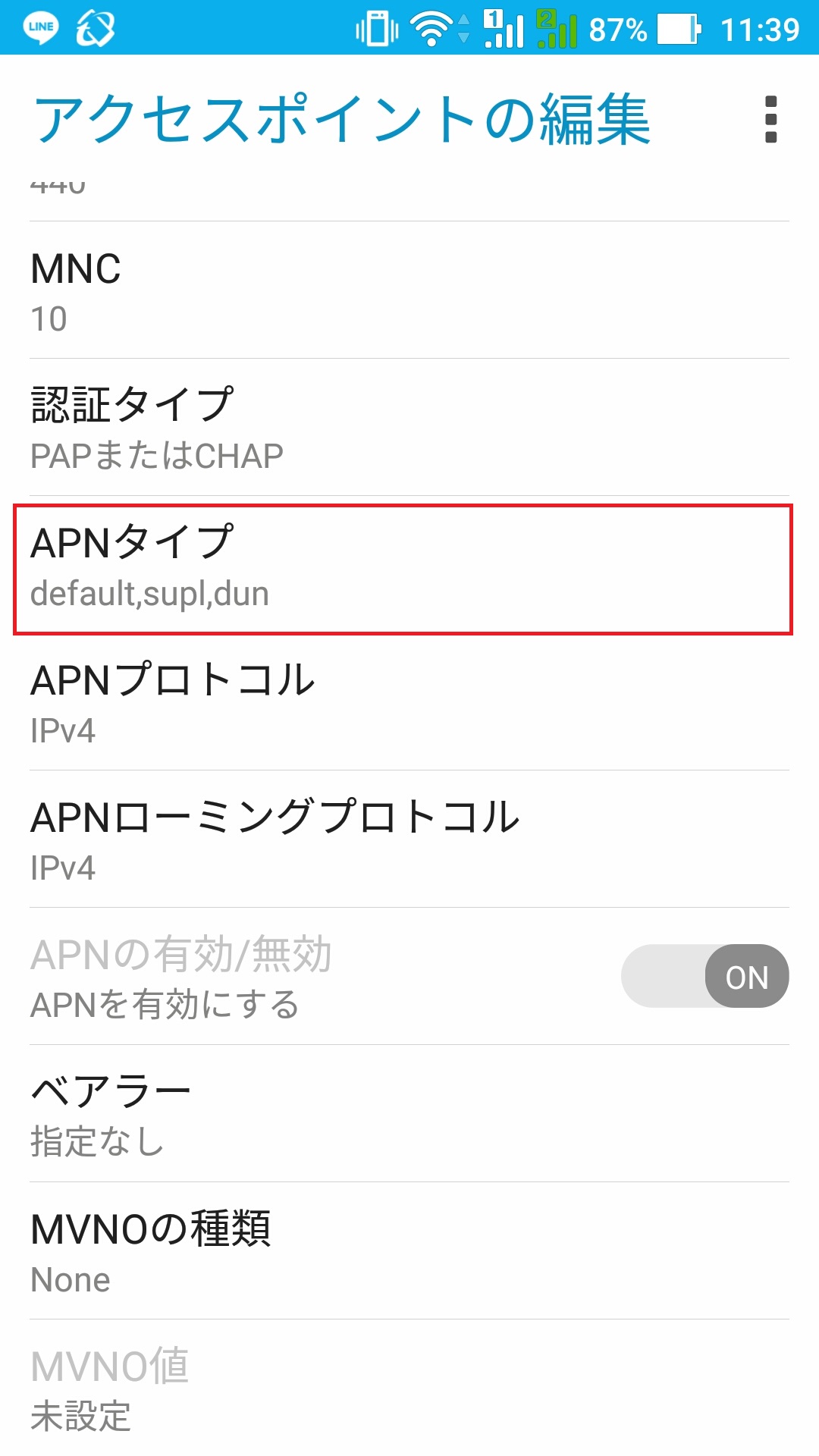Open APNローミングプロトコル setting
Viewport: 819px width, 1456px height.
[x=409, y=839]
